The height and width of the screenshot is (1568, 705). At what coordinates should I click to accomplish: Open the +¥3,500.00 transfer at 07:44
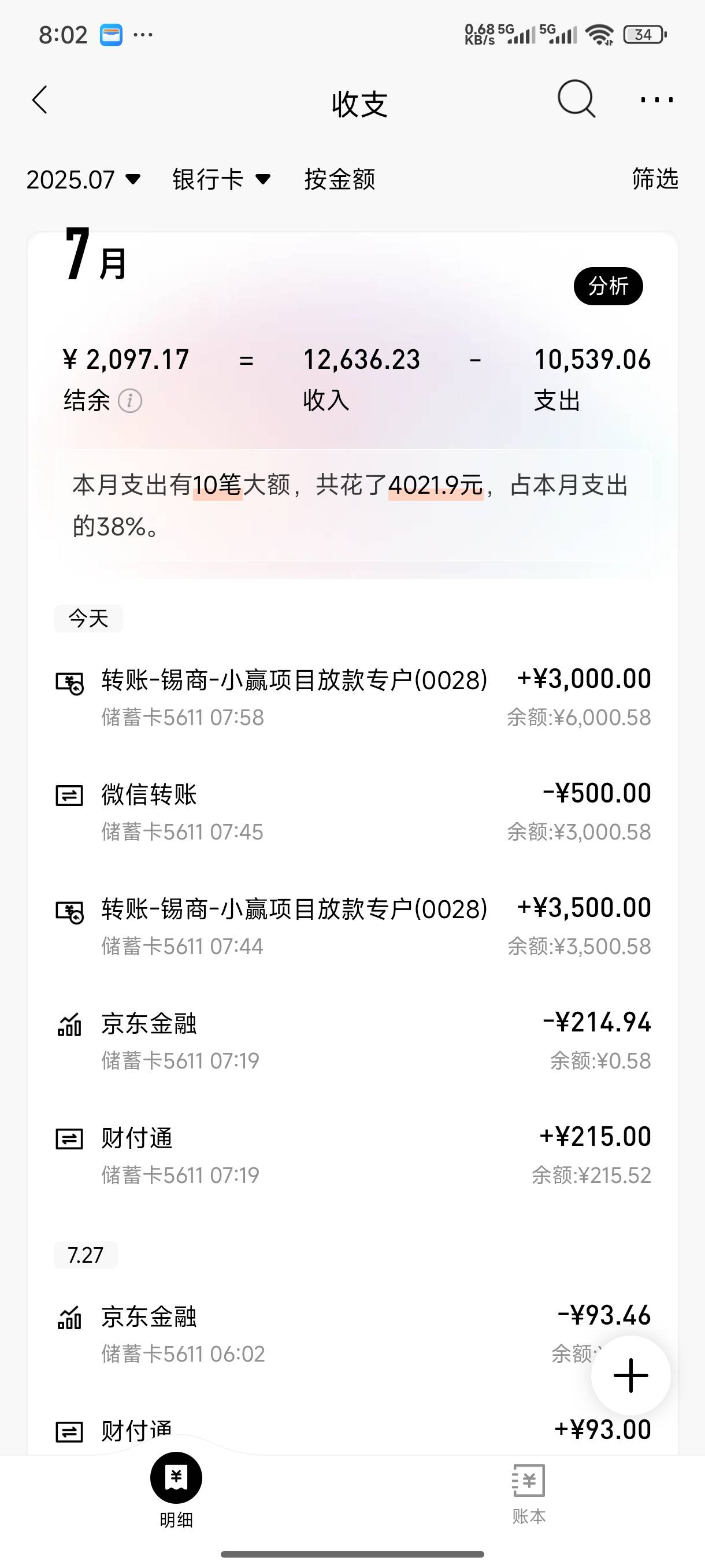pyautogui.click(x=353, y=926)
